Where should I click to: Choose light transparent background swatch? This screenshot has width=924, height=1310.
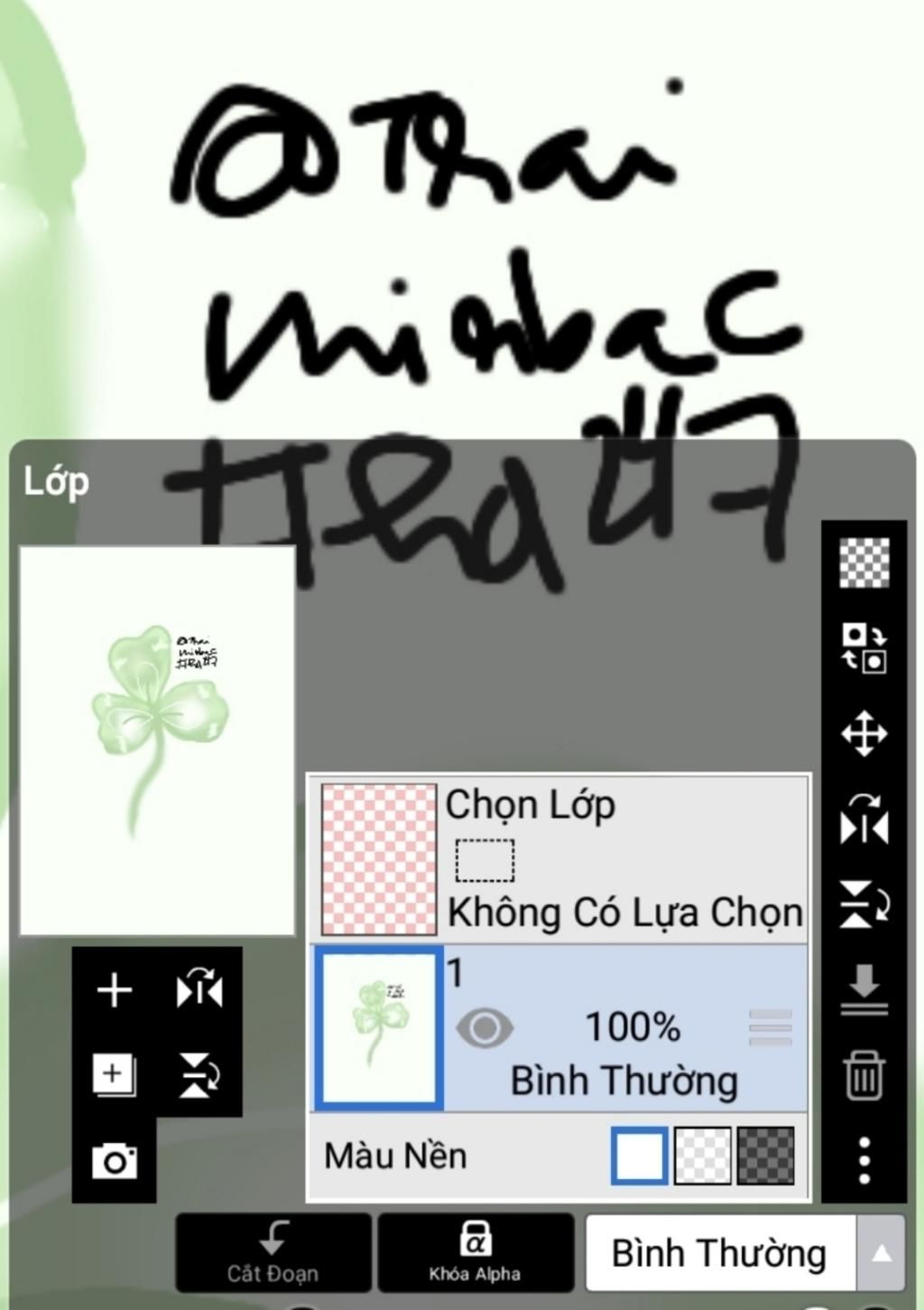[x=703, y=1155]
